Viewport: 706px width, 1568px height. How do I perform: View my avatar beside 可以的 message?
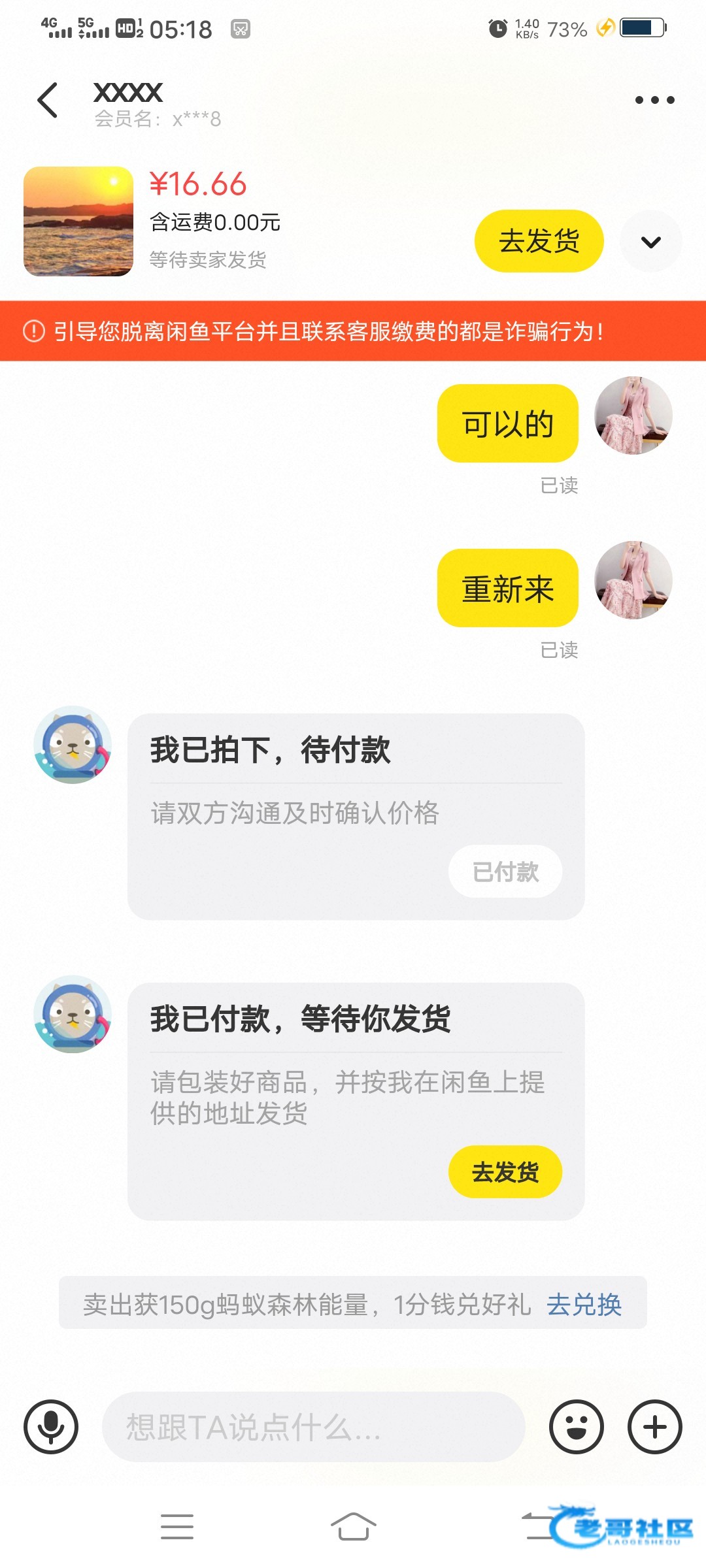point(633,416)
